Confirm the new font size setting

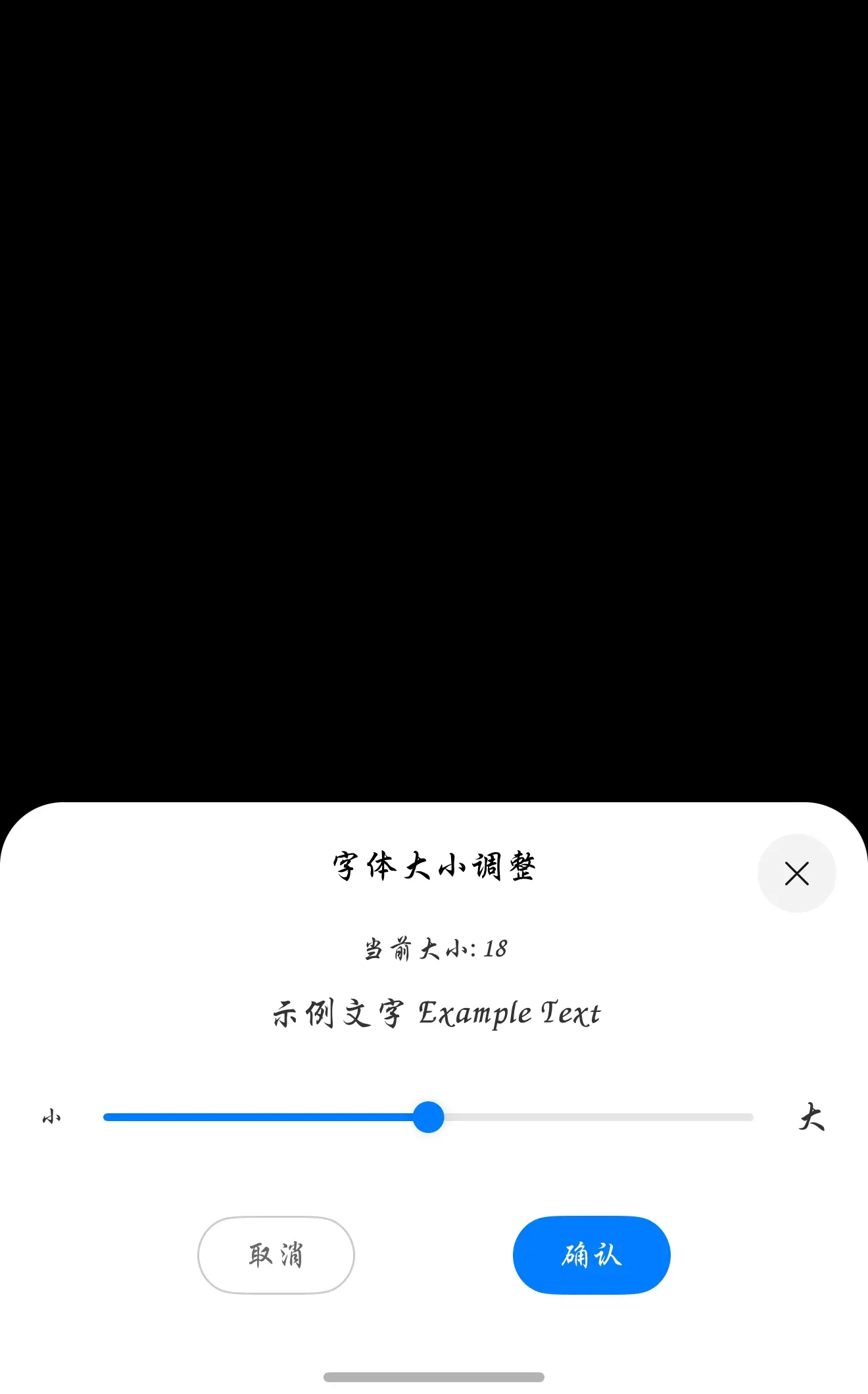pos(591,1255)
